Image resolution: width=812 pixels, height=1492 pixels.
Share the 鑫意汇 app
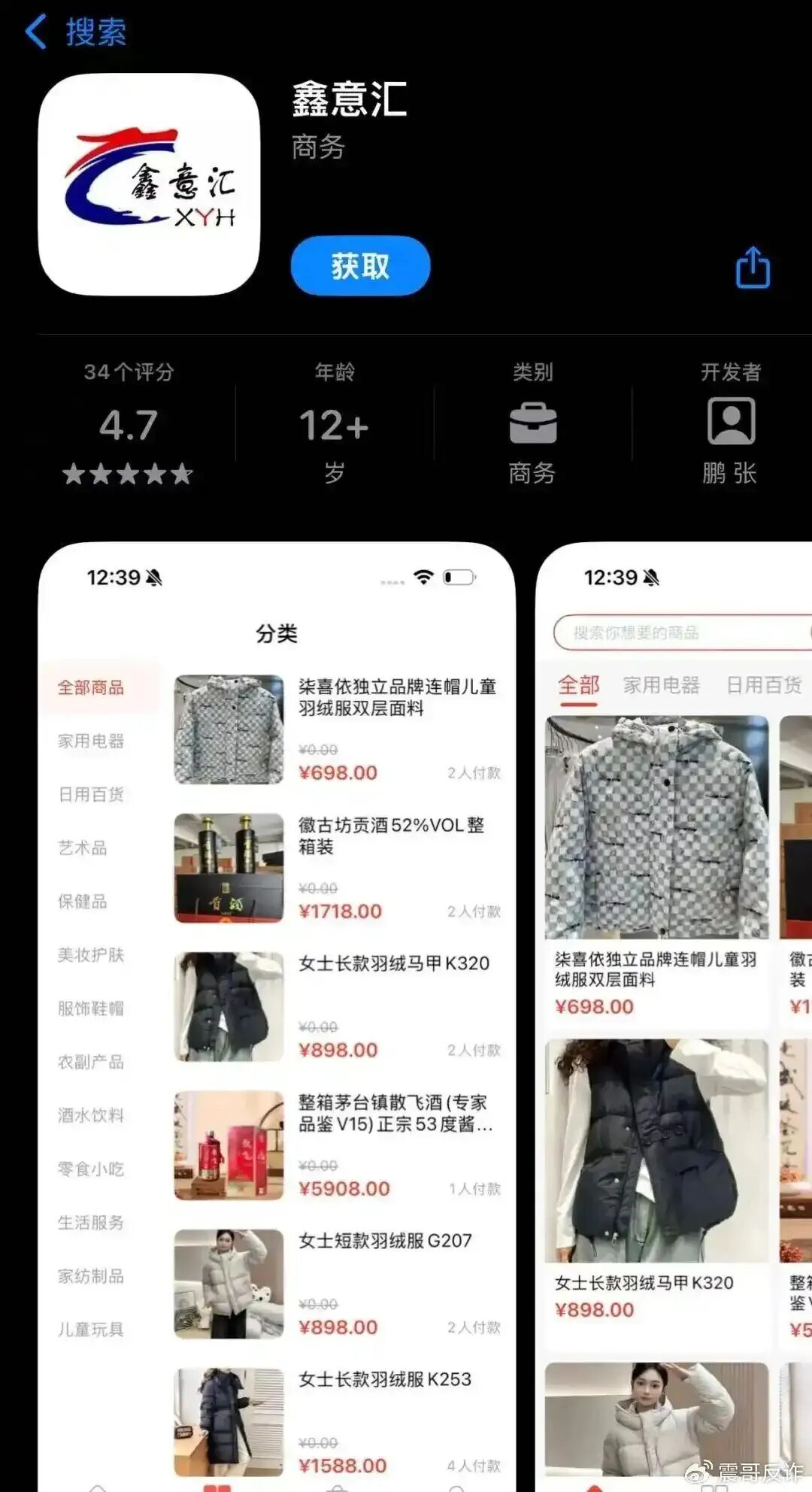pyautogui.click(x=753, y=268)
